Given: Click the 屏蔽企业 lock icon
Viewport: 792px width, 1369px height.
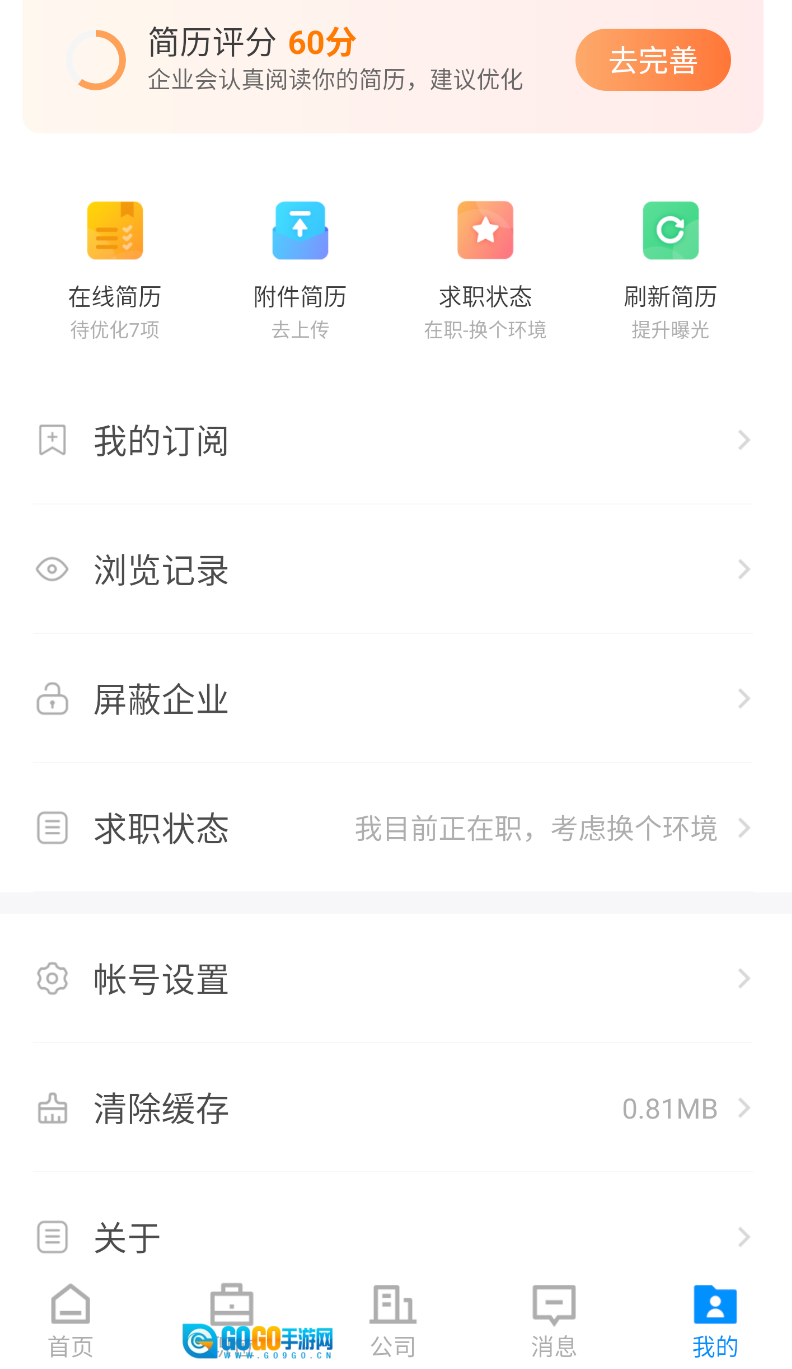Looking at the screenshot, I should (x=52, y=699).
